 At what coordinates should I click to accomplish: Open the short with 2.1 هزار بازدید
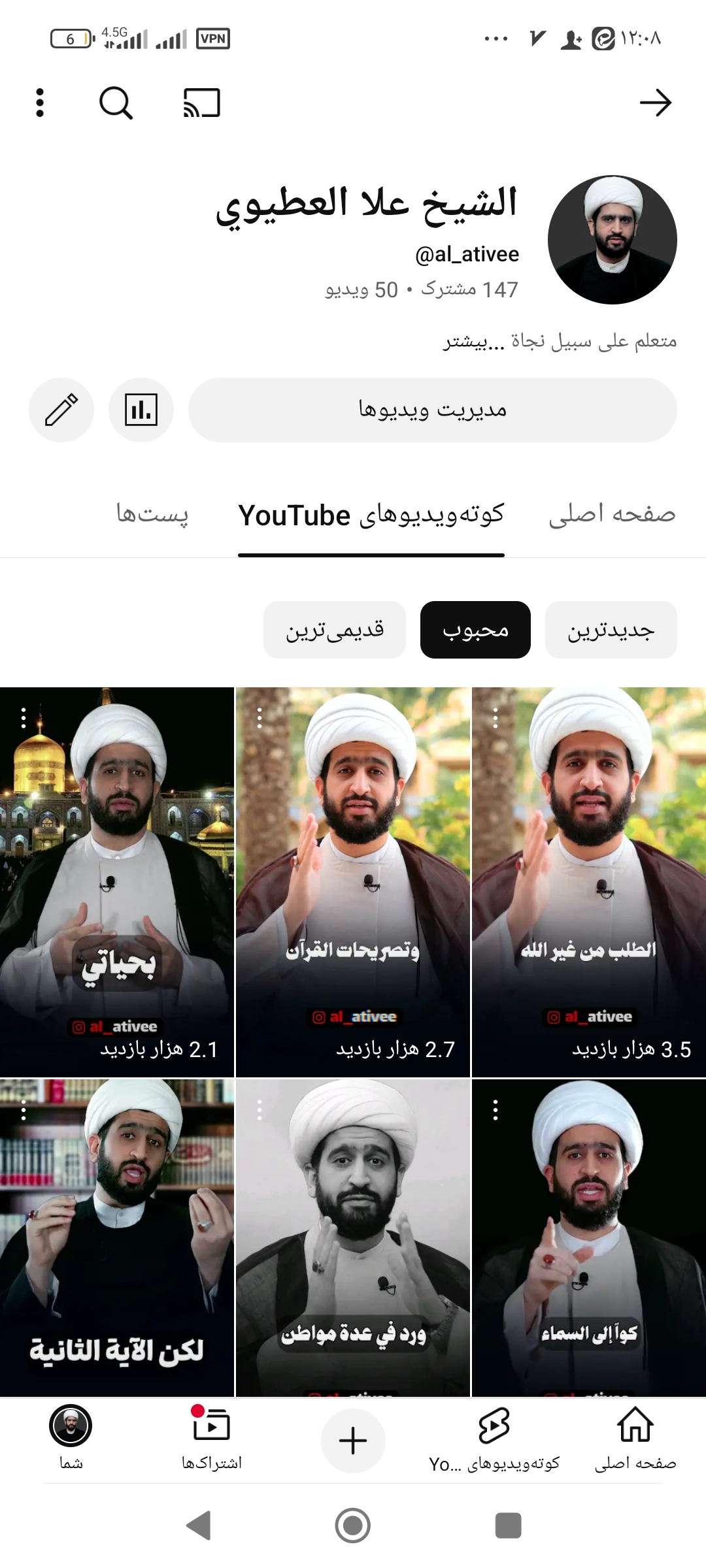click(118, 882)
